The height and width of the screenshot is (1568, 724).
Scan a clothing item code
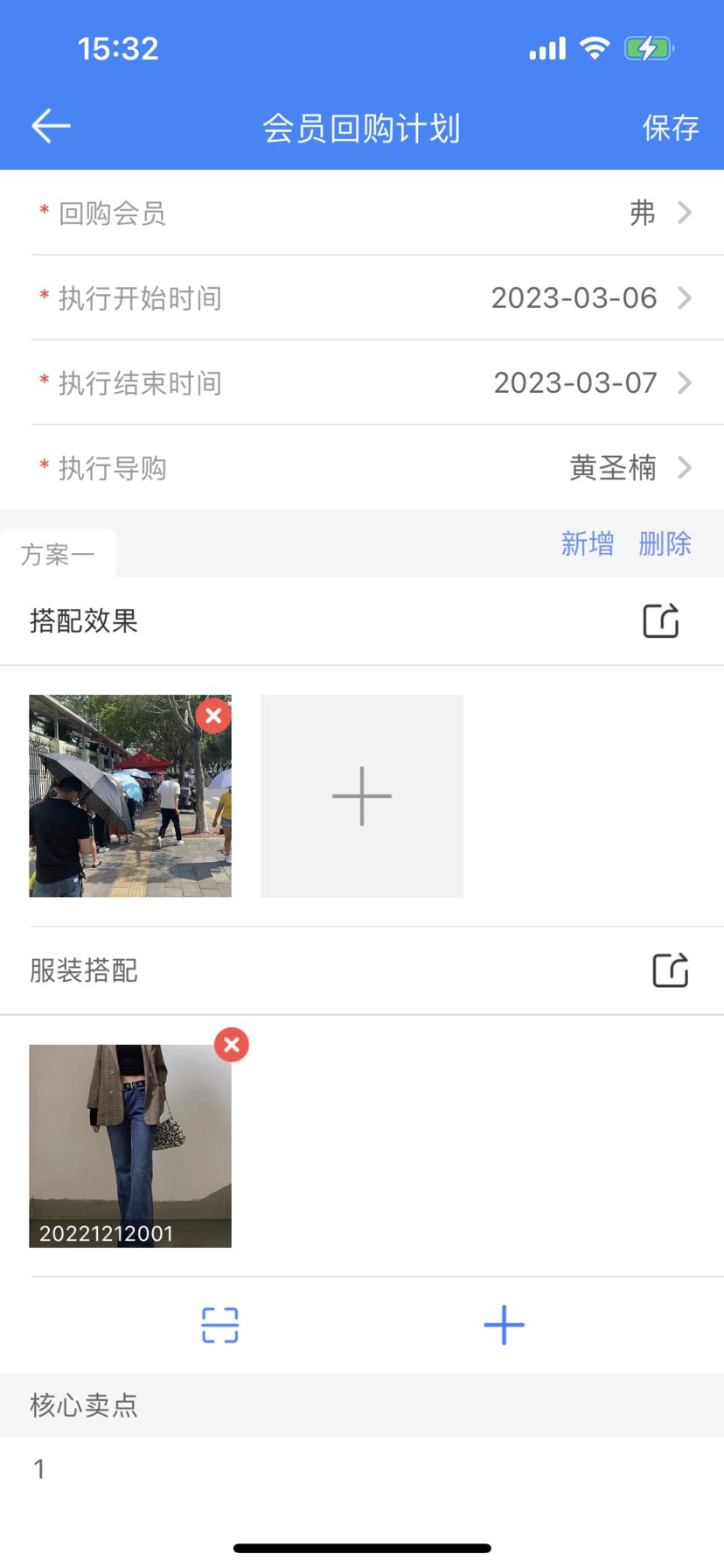coord(219,1325)
